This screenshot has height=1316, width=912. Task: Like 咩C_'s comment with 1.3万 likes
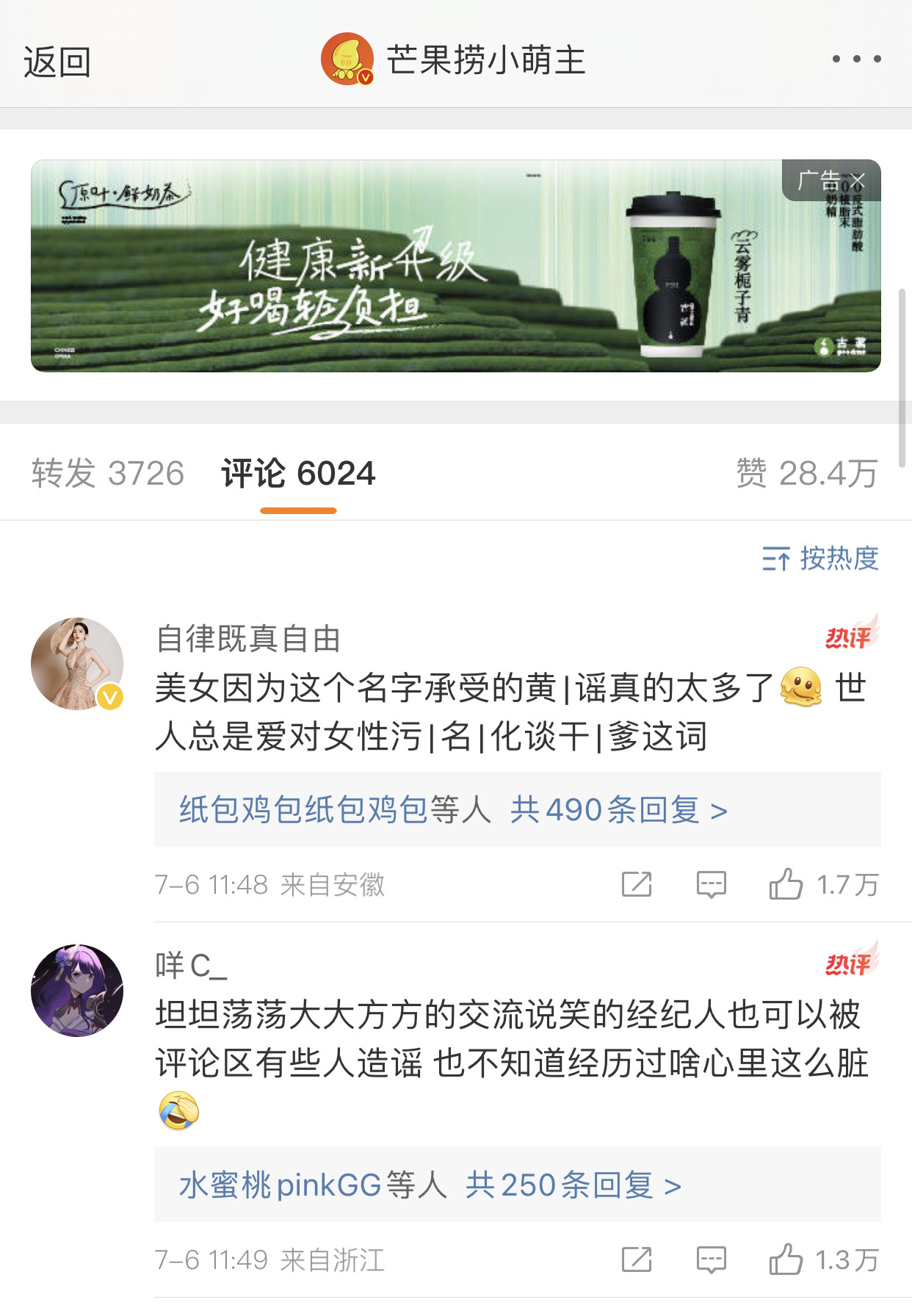pyautogui.click(x=824, y=1259)
